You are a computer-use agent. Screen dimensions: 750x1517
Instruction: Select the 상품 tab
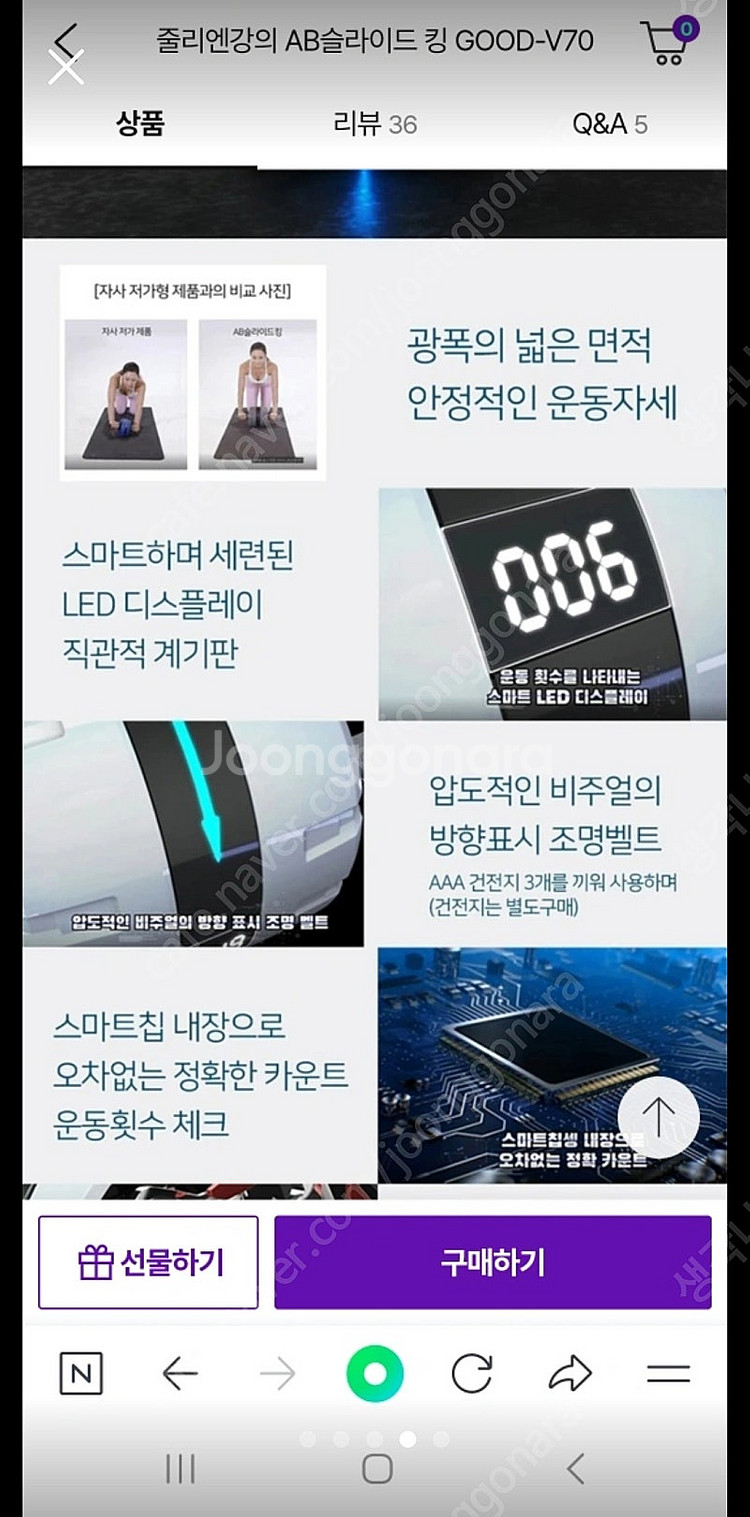(140, 124)
